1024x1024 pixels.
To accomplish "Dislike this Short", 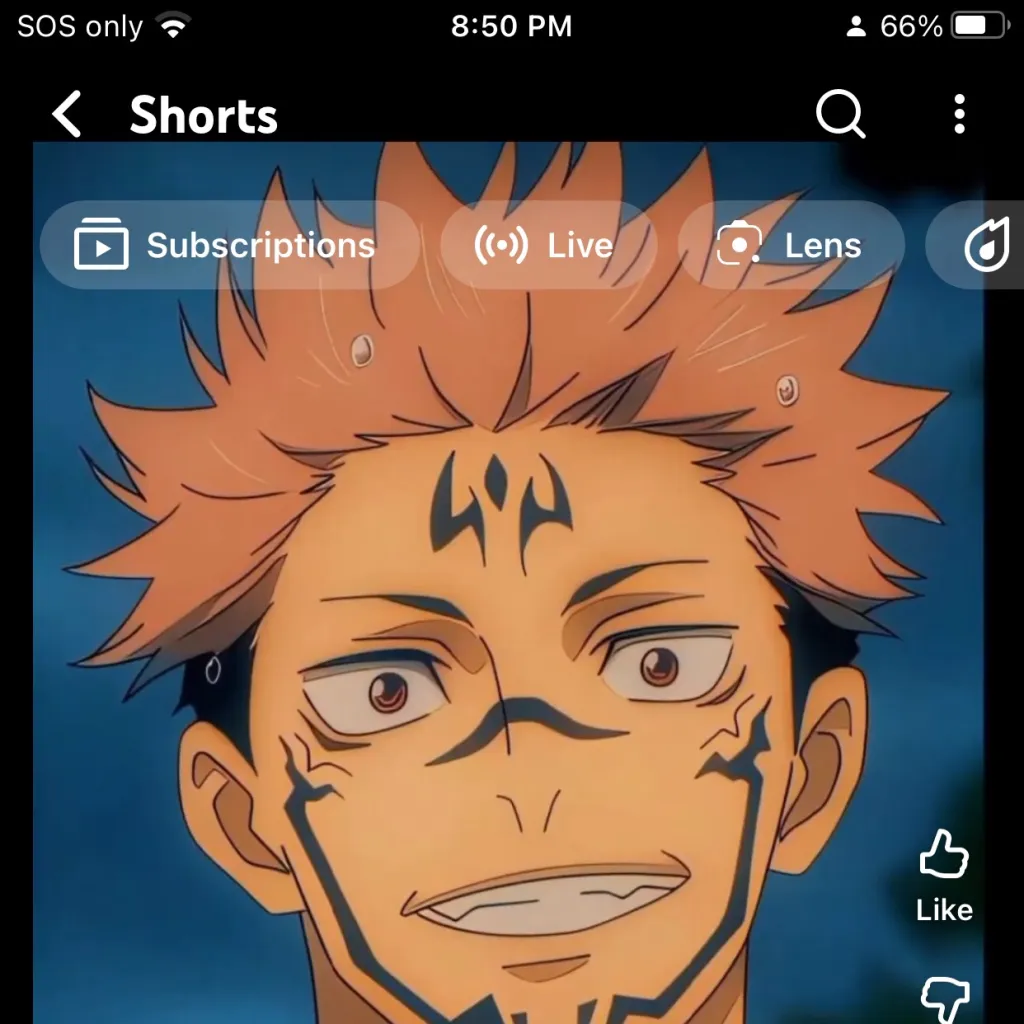I will click(943, 997).
